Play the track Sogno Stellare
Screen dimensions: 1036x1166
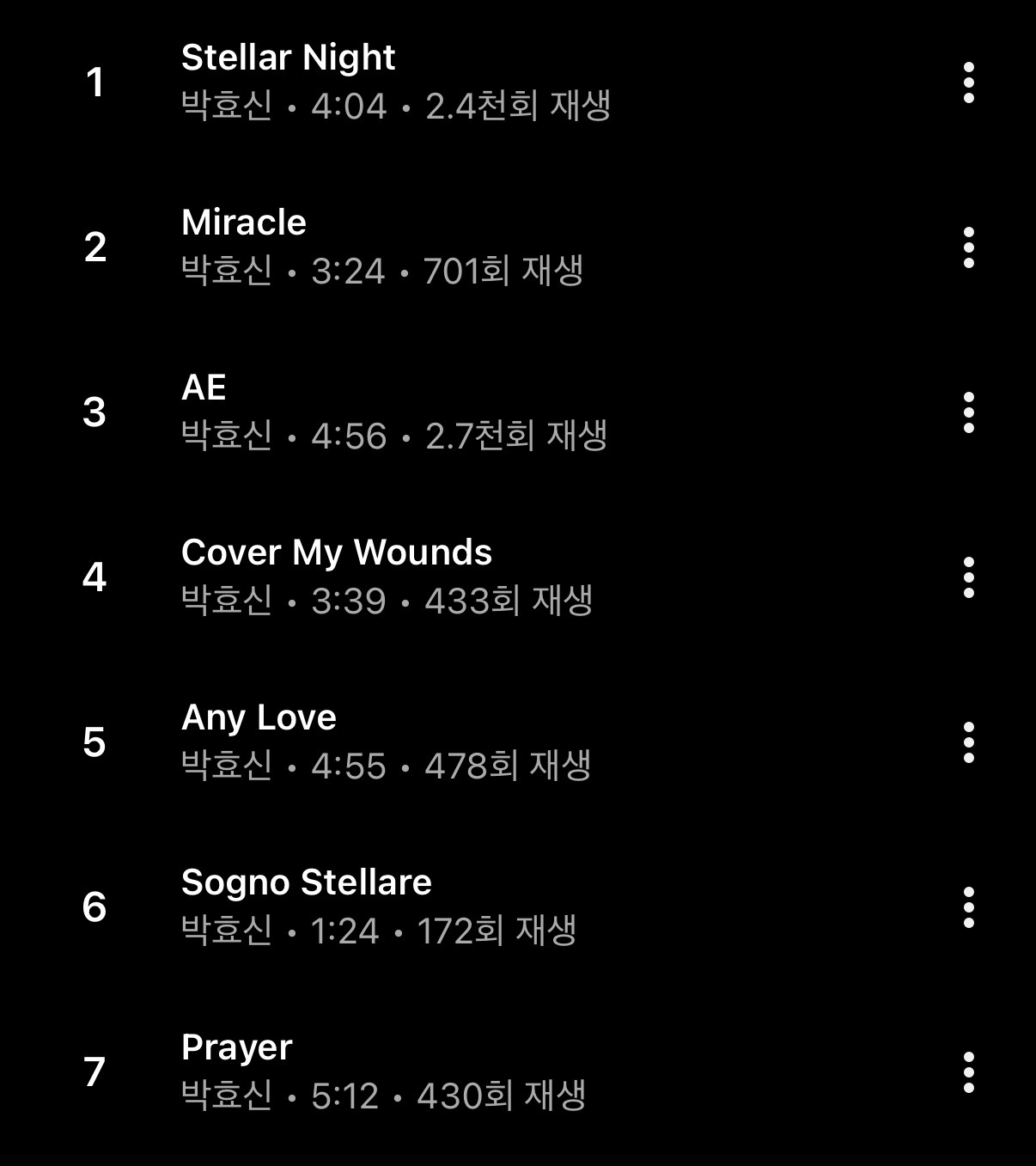(x=306, y=883)
